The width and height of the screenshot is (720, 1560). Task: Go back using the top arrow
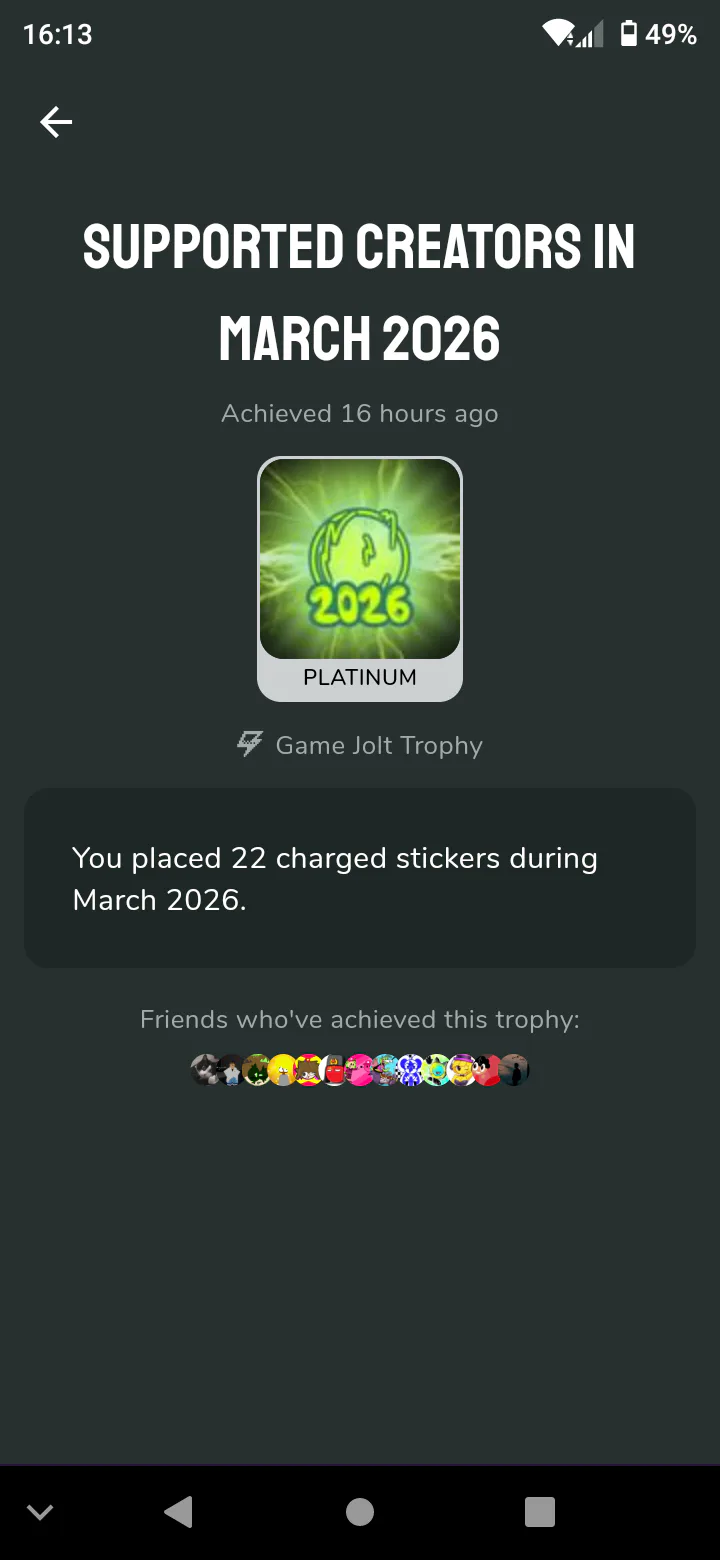point(56,122)
